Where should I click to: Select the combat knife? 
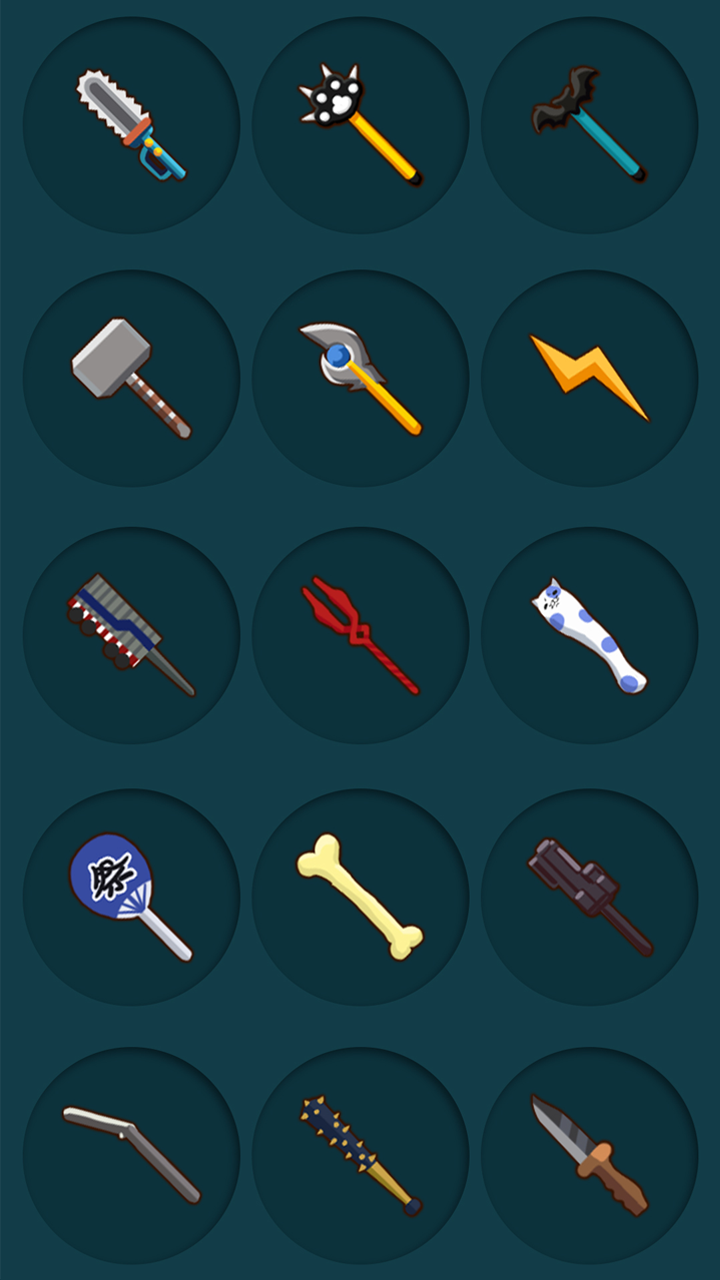(589, 1155)
